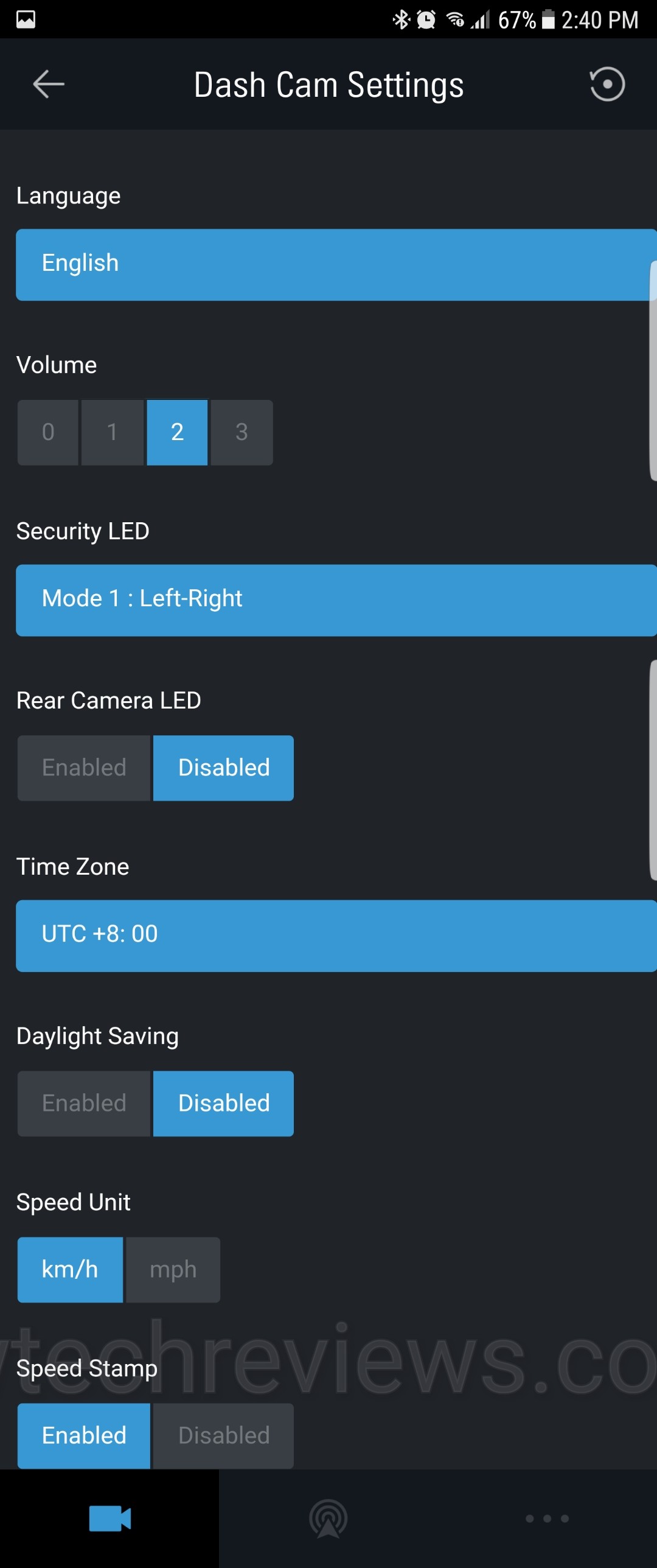Choose volume level 3
Screen dimensions: 657x1568
click(x=242, y=432)
